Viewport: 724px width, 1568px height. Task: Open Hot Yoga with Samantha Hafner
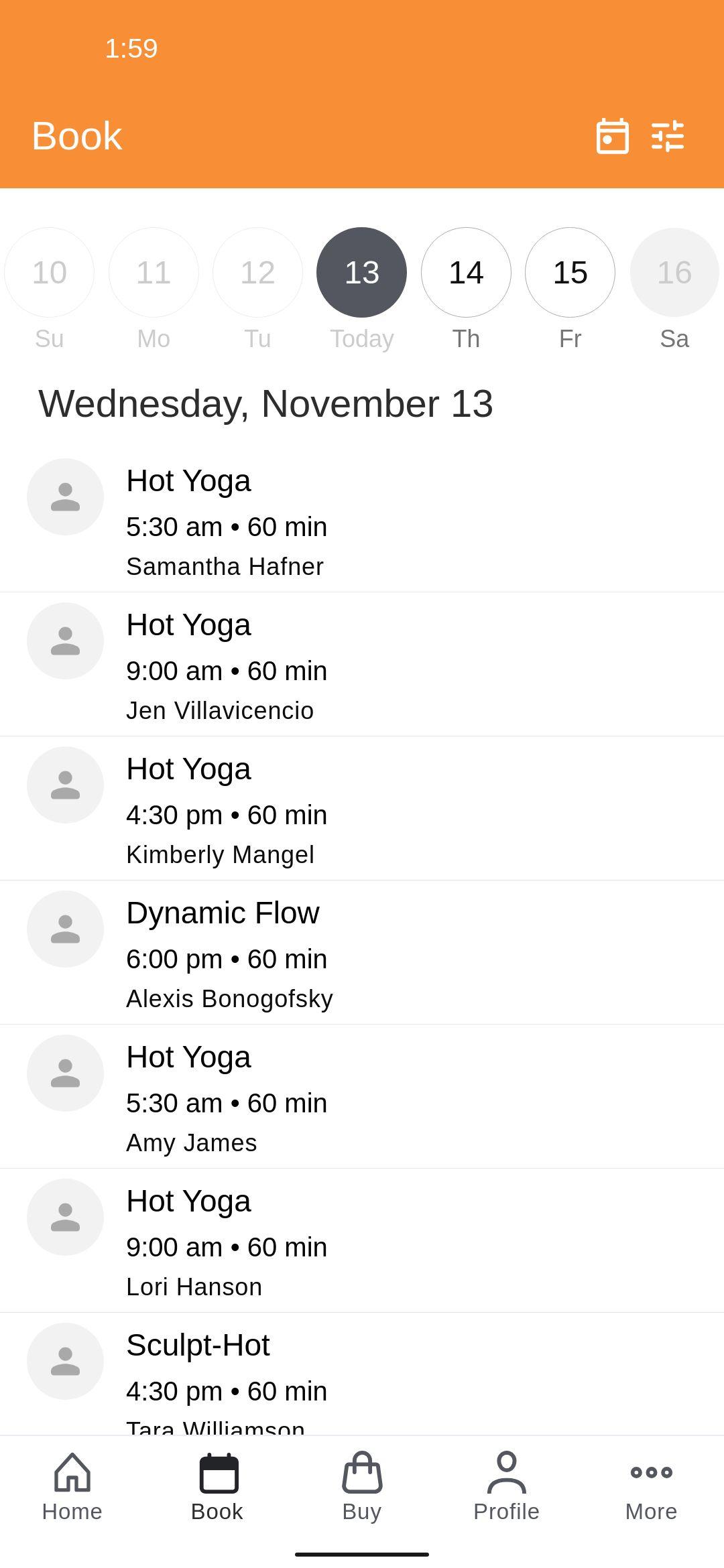pos(362,521)
